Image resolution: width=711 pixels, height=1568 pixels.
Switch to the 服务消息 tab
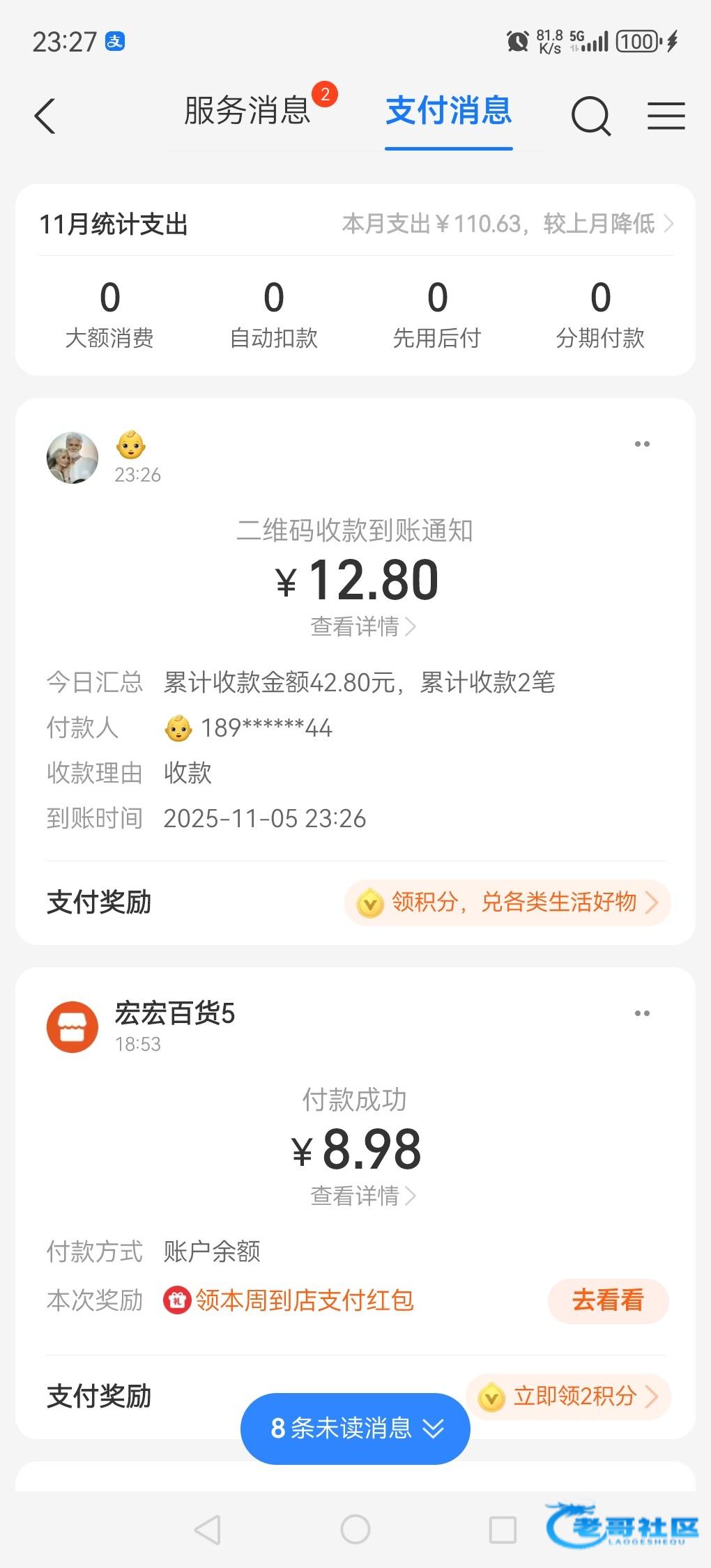pos(247,112)
